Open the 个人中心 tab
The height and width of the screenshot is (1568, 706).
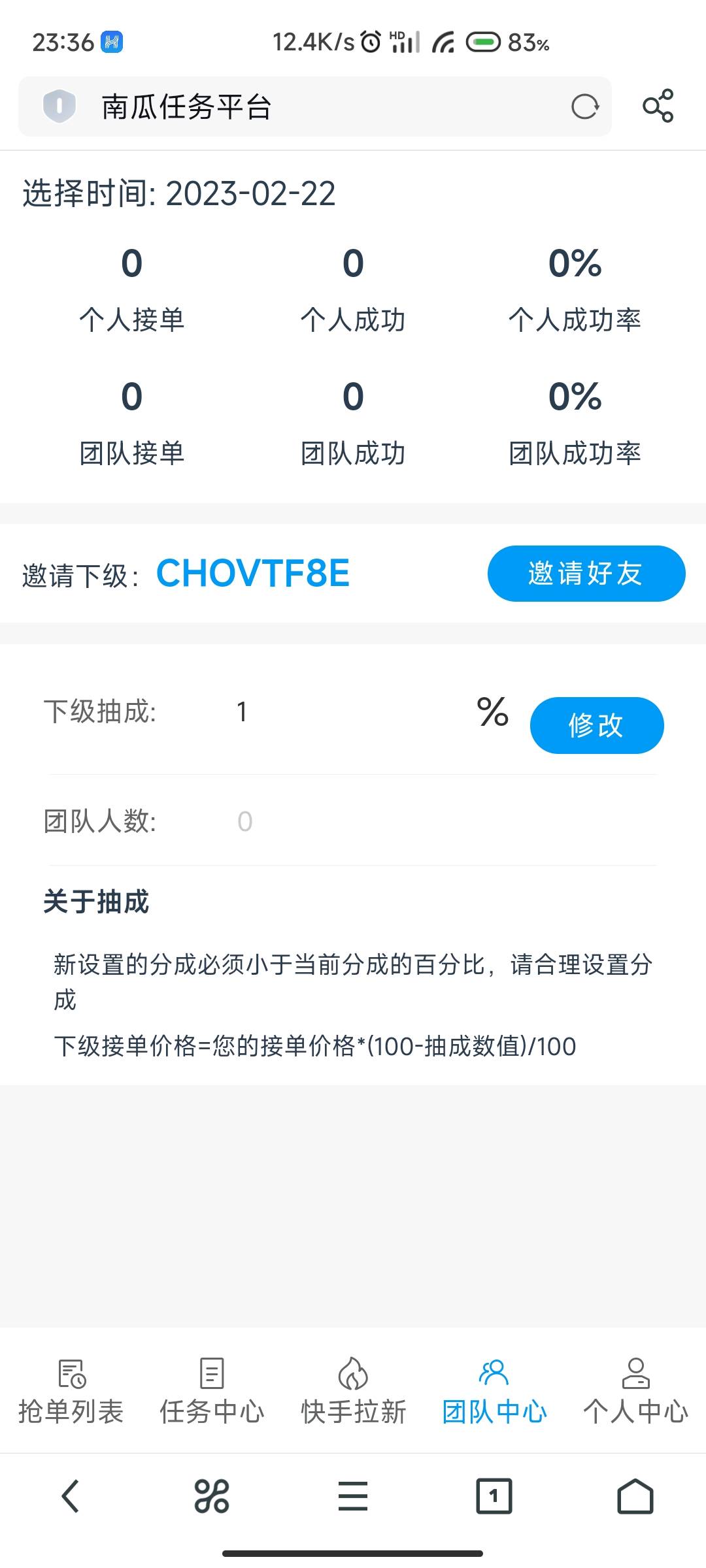pos(635,1392)
